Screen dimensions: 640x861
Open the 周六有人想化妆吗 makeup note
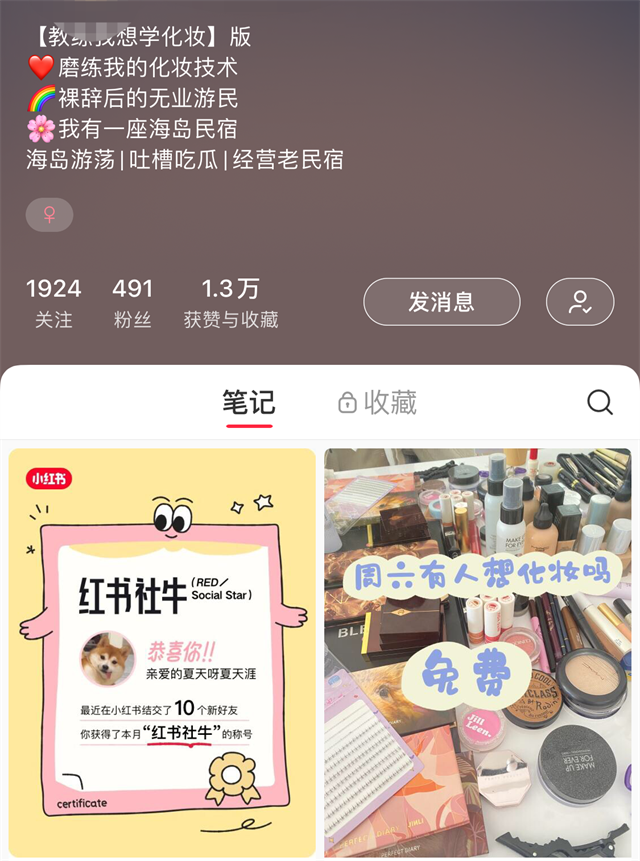tap(478, 650)
